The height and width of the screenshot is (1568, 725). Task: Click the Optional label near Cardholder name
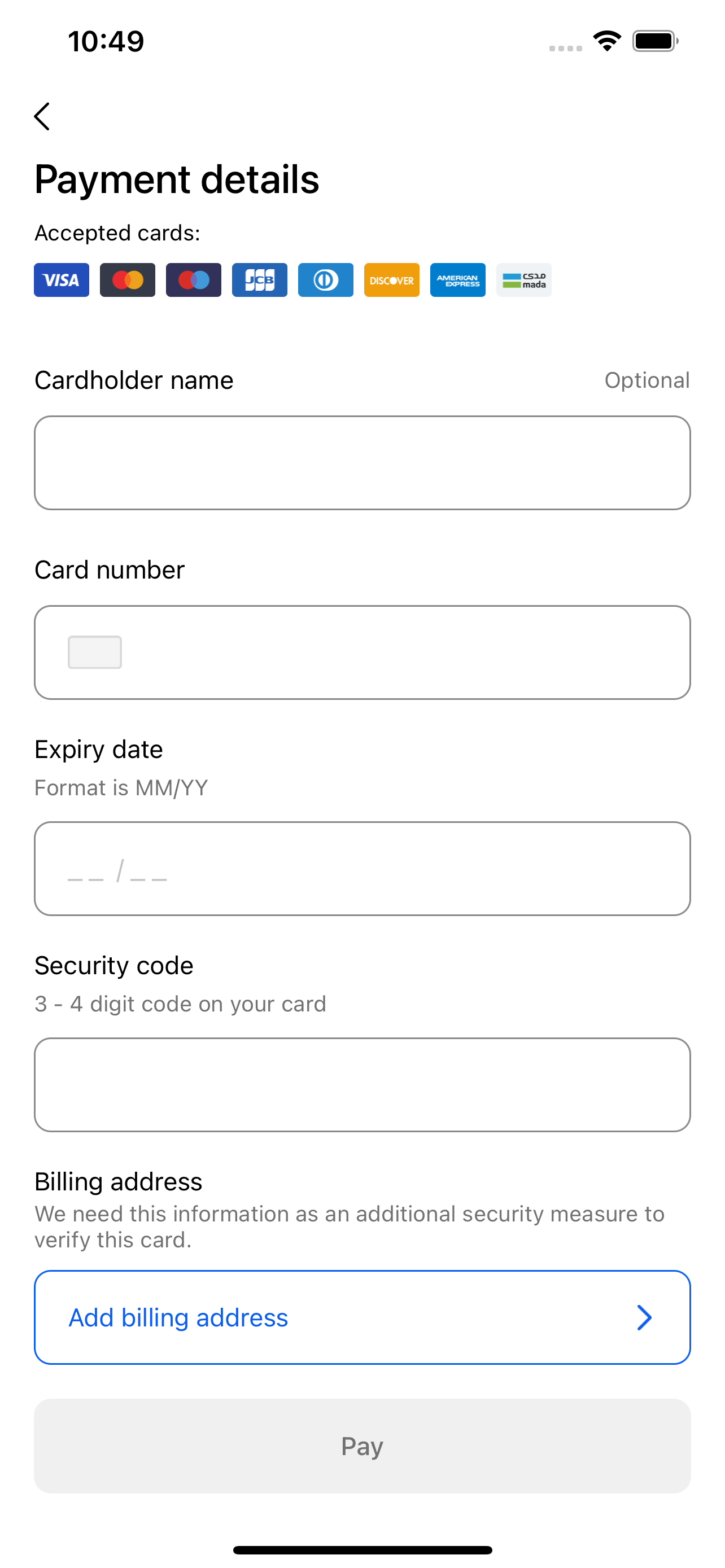[647, 380]
